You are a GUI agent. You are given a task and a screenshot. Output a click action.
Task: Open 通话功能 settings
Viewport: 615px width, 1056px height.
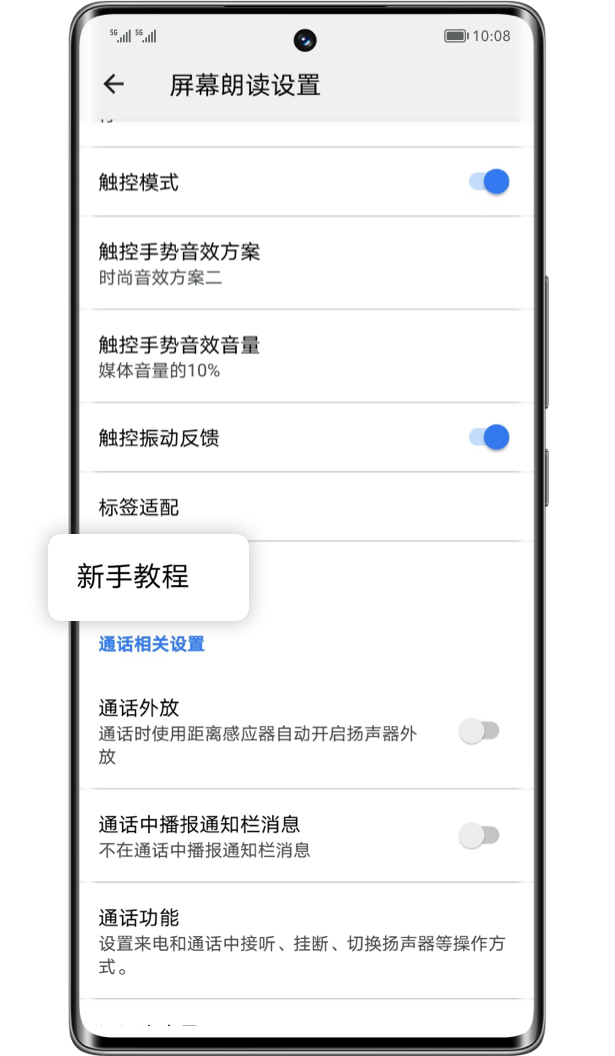pos(300,941)
